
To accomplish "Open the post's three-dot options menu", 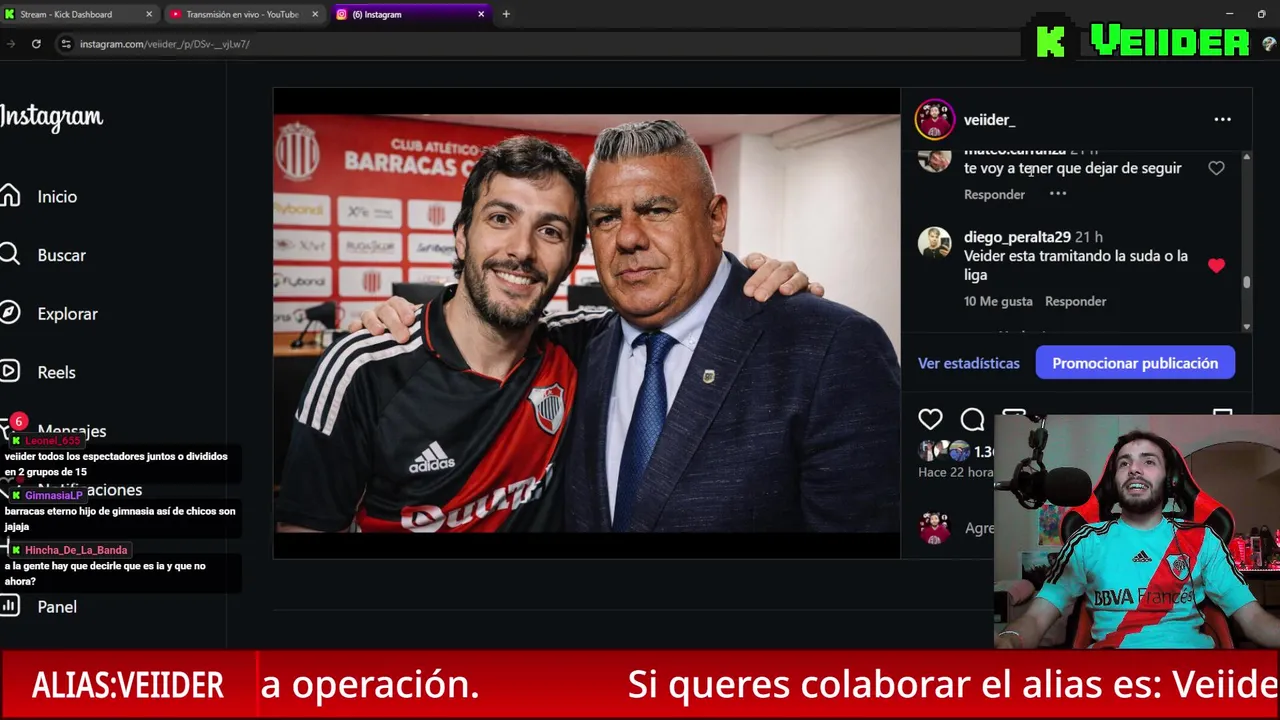I will pos(1222,119).
